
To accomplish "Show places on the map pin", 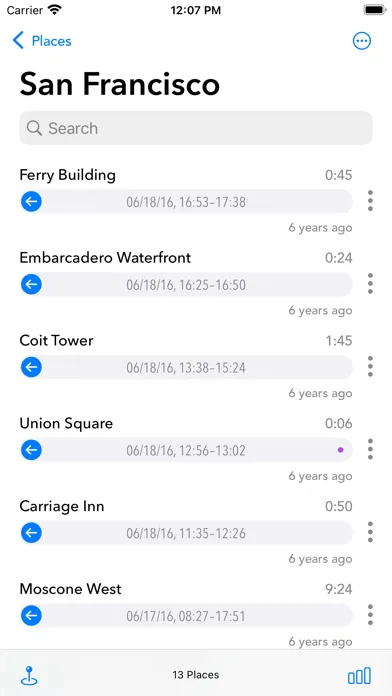I will pos(29,676).
